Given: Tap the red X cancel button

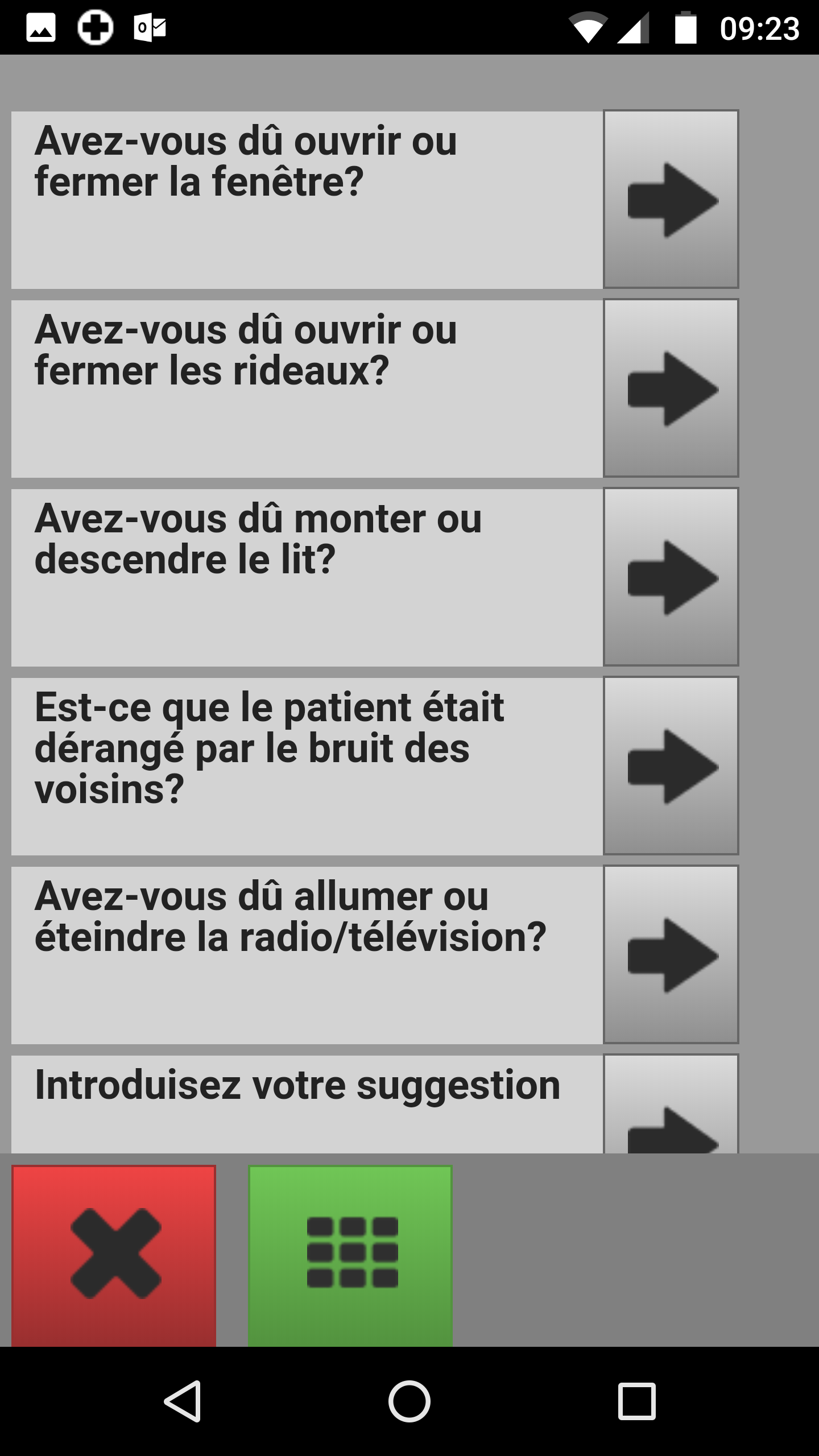Looking at the screenshot, I should [114, 1255].
